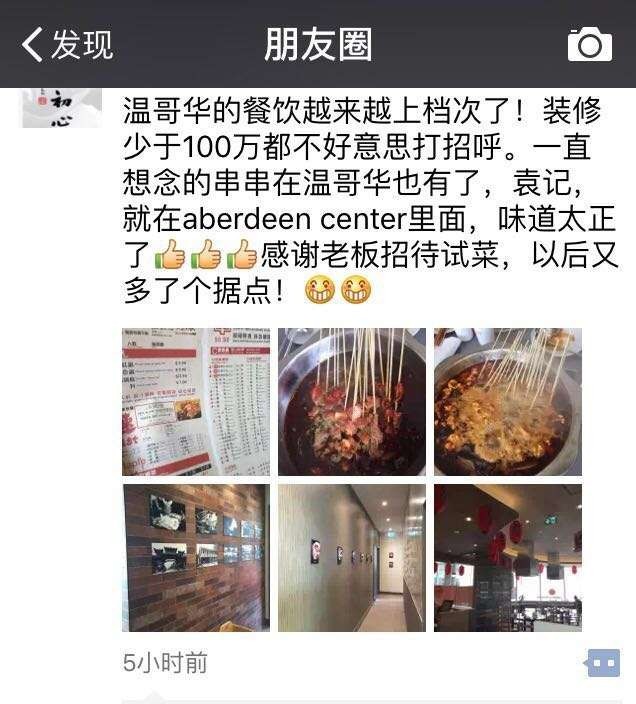The image size is (636, 704).
Task: Open the restaurant hallway photo
Action: [352, 558]
